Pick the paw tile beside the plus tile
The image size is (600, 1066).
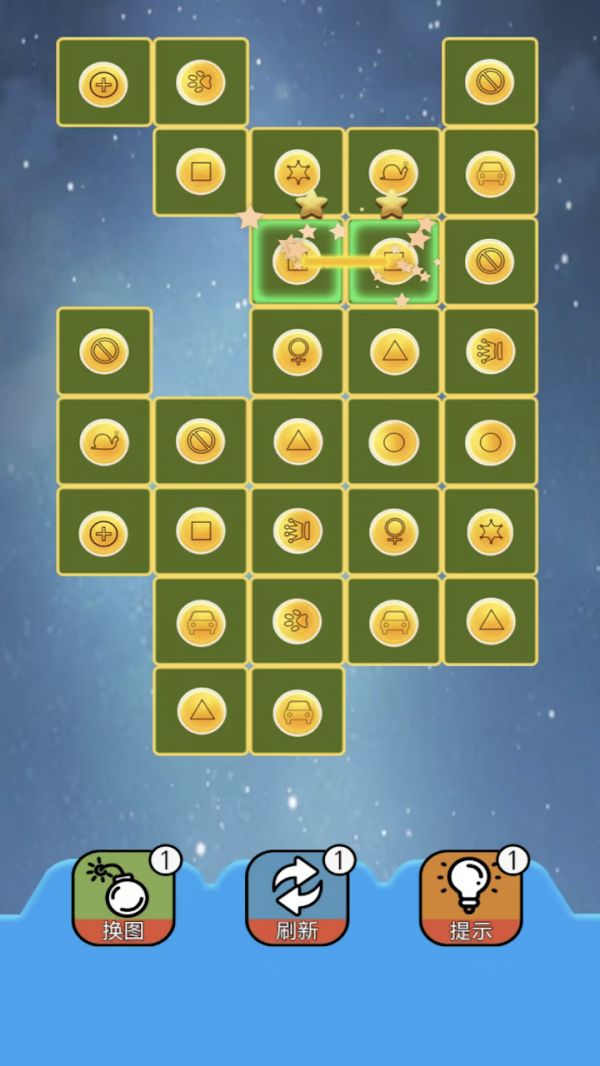tap(201, 83)
